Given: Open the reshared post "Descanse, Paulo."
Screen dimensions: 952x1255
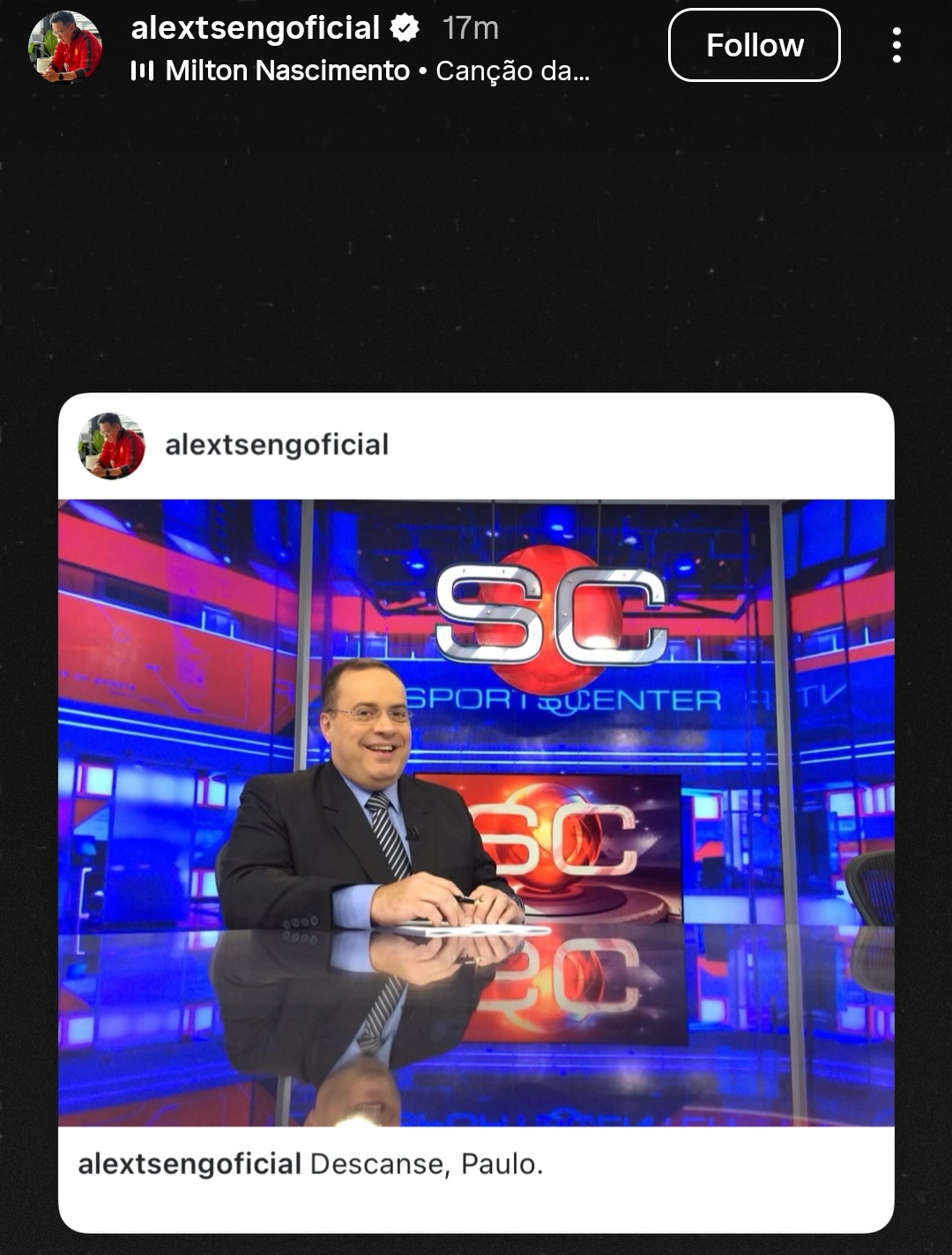Looking at the screenshot, I should pos(476,811).
